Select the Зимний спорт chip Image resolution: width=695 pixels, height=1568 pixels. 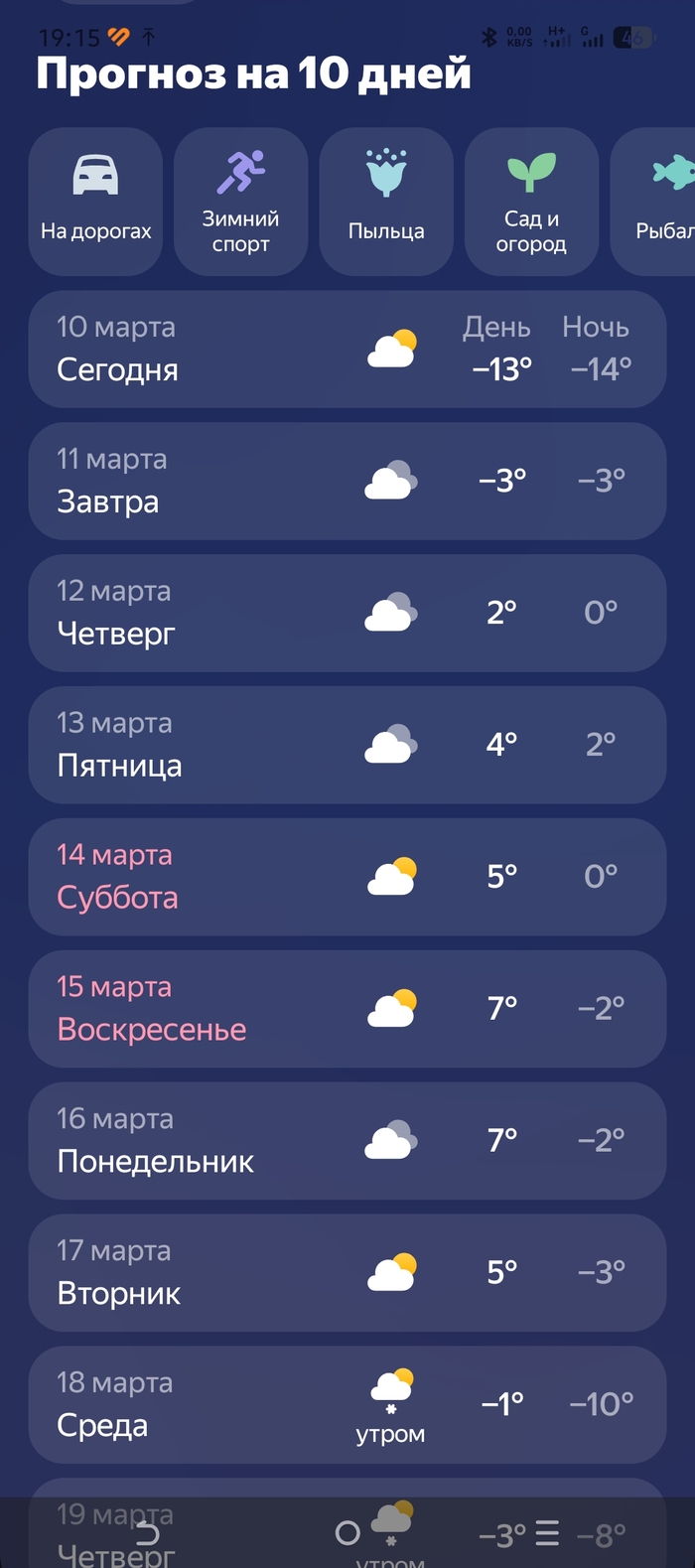point(240,202)
